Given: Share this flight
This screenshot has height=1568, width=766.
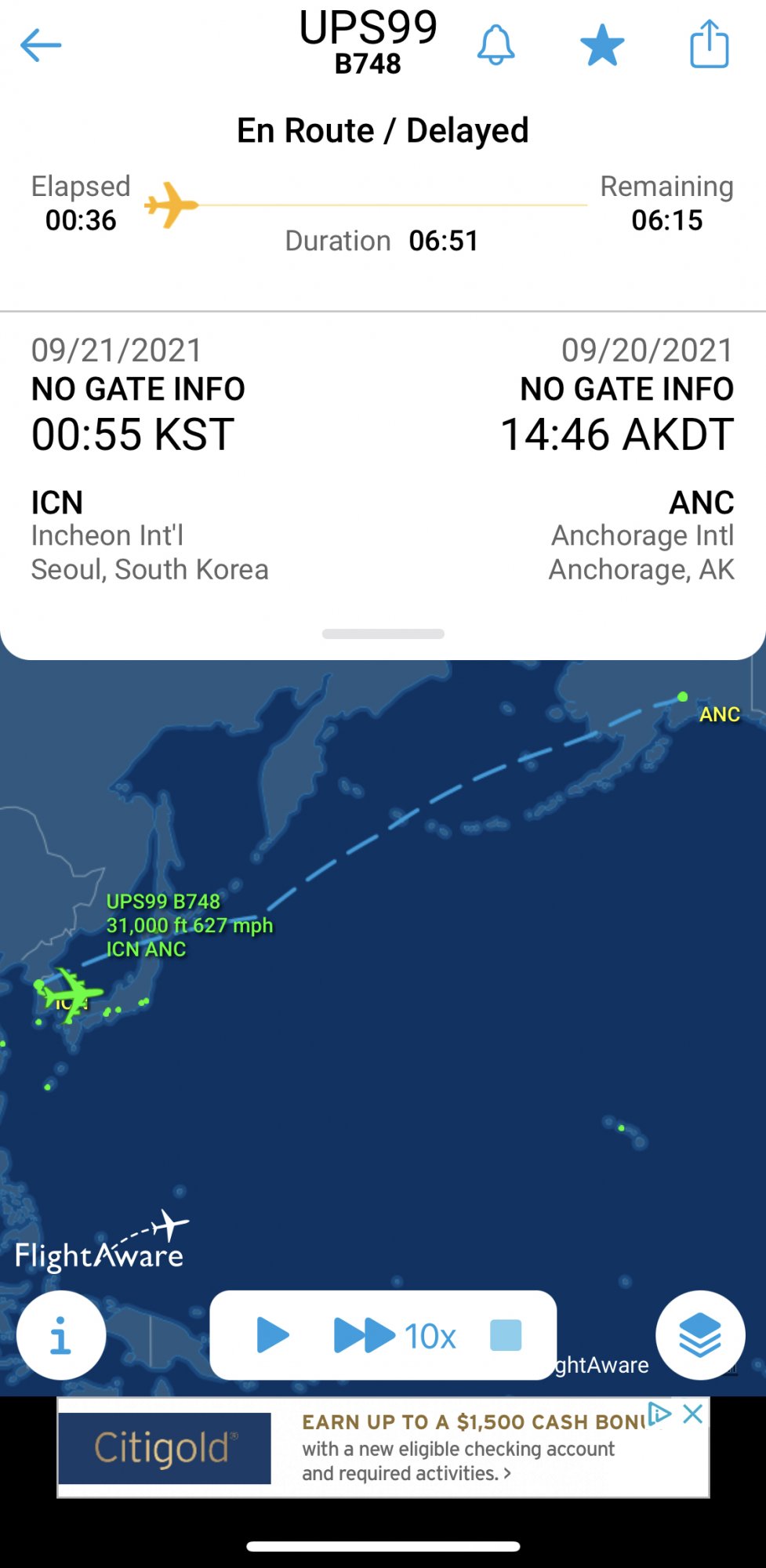Looking at the screenshot, I should (710, 45).
